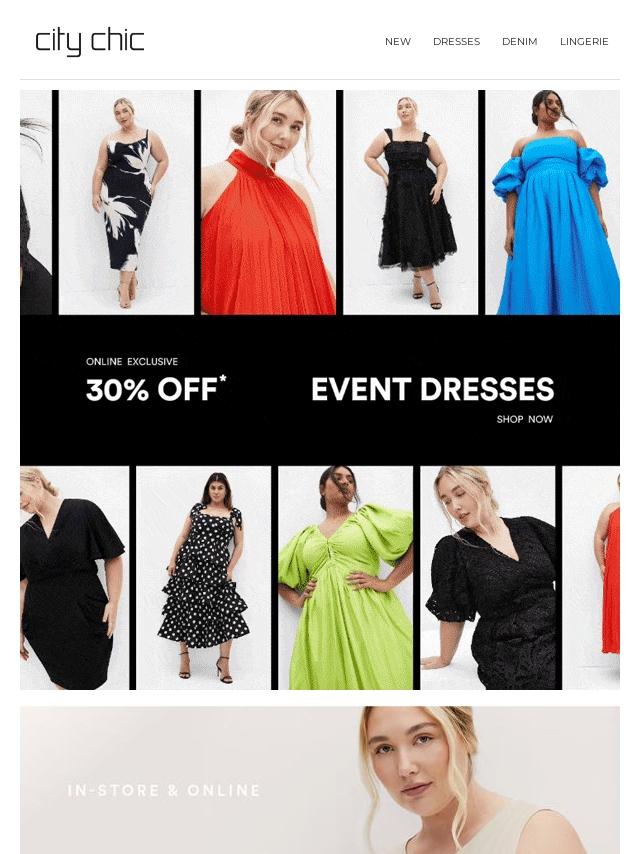Browse the LINGERIE category
Screen dimensions: 640x854
point(584,42)
